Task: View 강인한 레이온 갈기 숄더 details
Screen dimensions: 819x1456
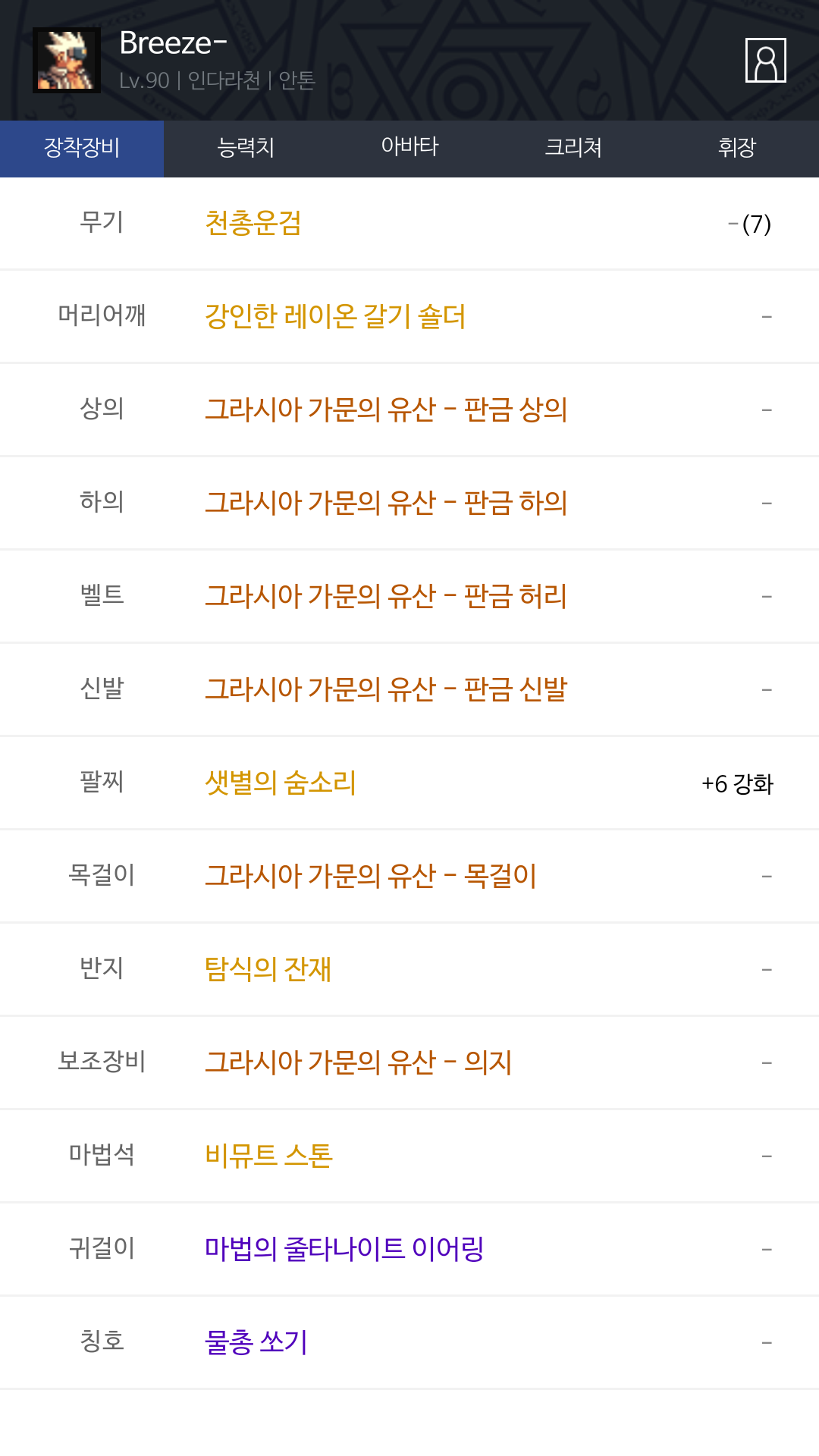Action: tap(335, 316)
